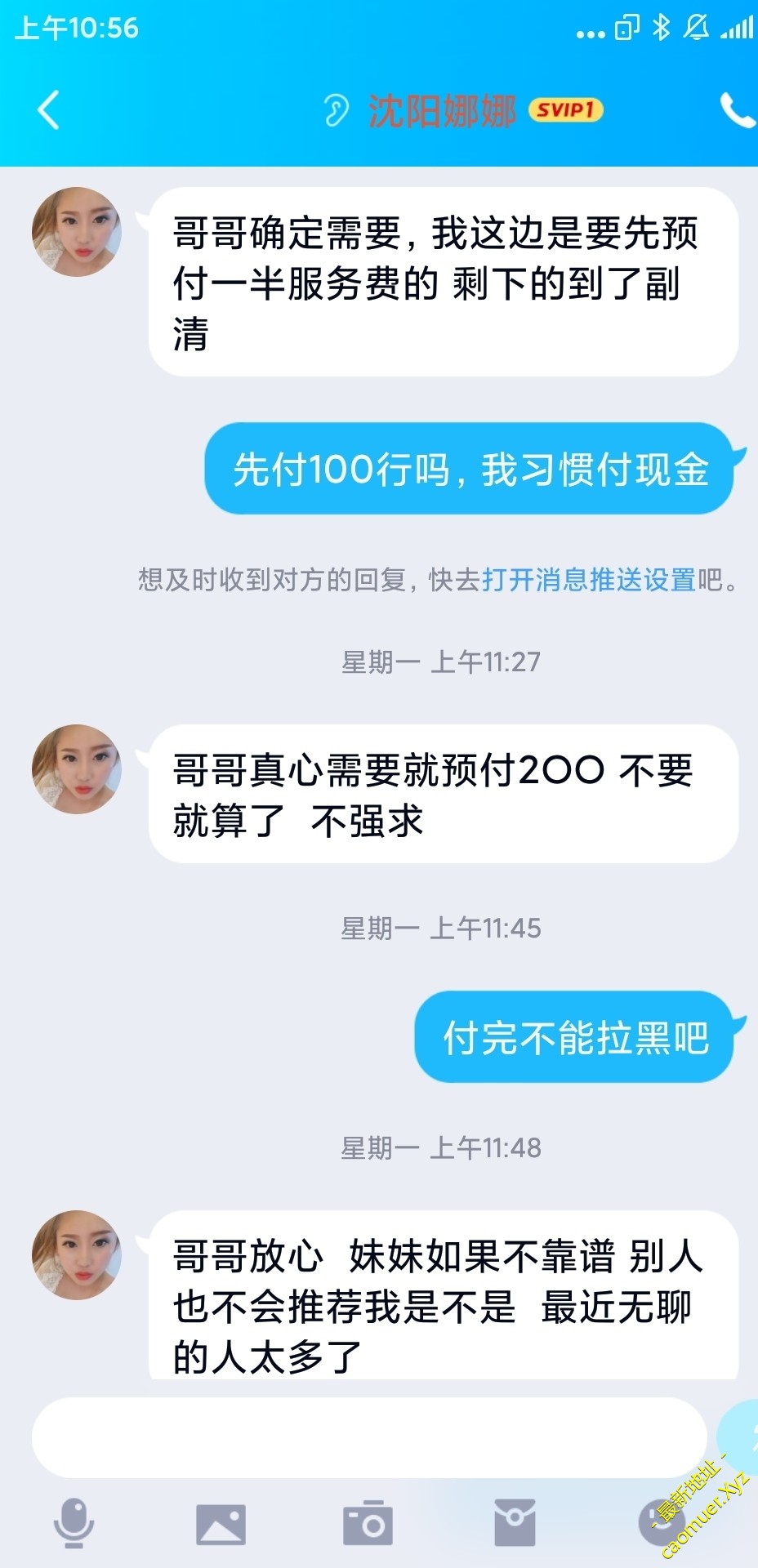
Task: Focus the message input field
Action: [368, 1437]
